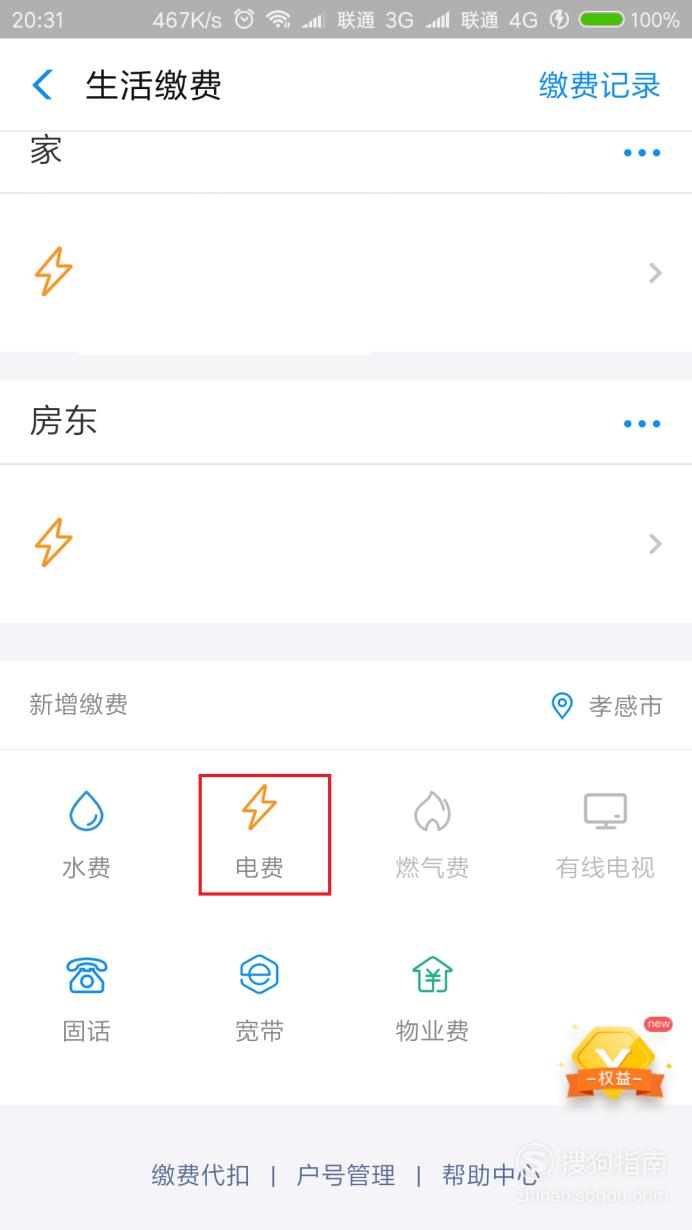Select 物业费 property fee
The image size is (692, 1230).
coord(432,997)
